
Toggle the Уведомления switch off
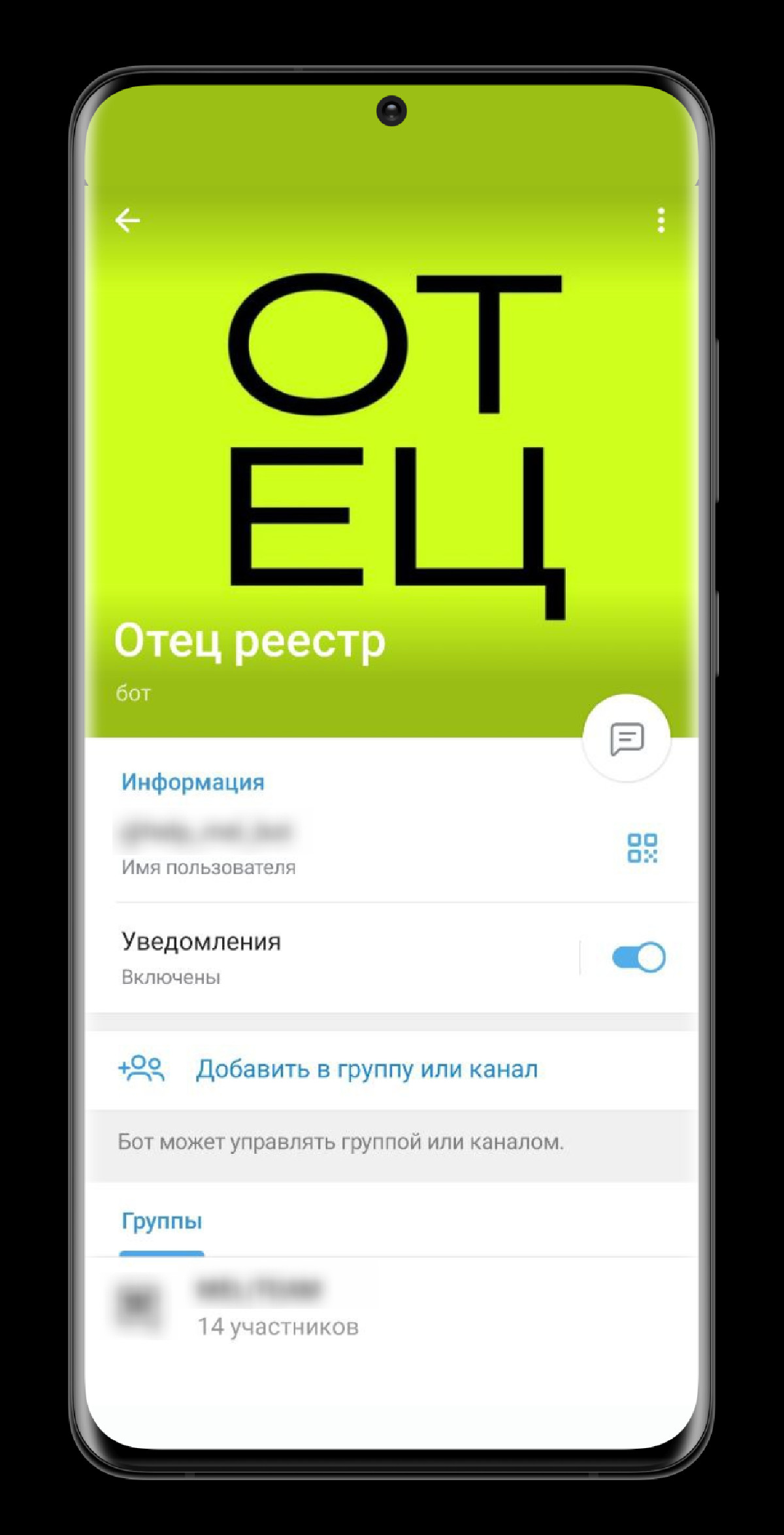click(638, 958)
